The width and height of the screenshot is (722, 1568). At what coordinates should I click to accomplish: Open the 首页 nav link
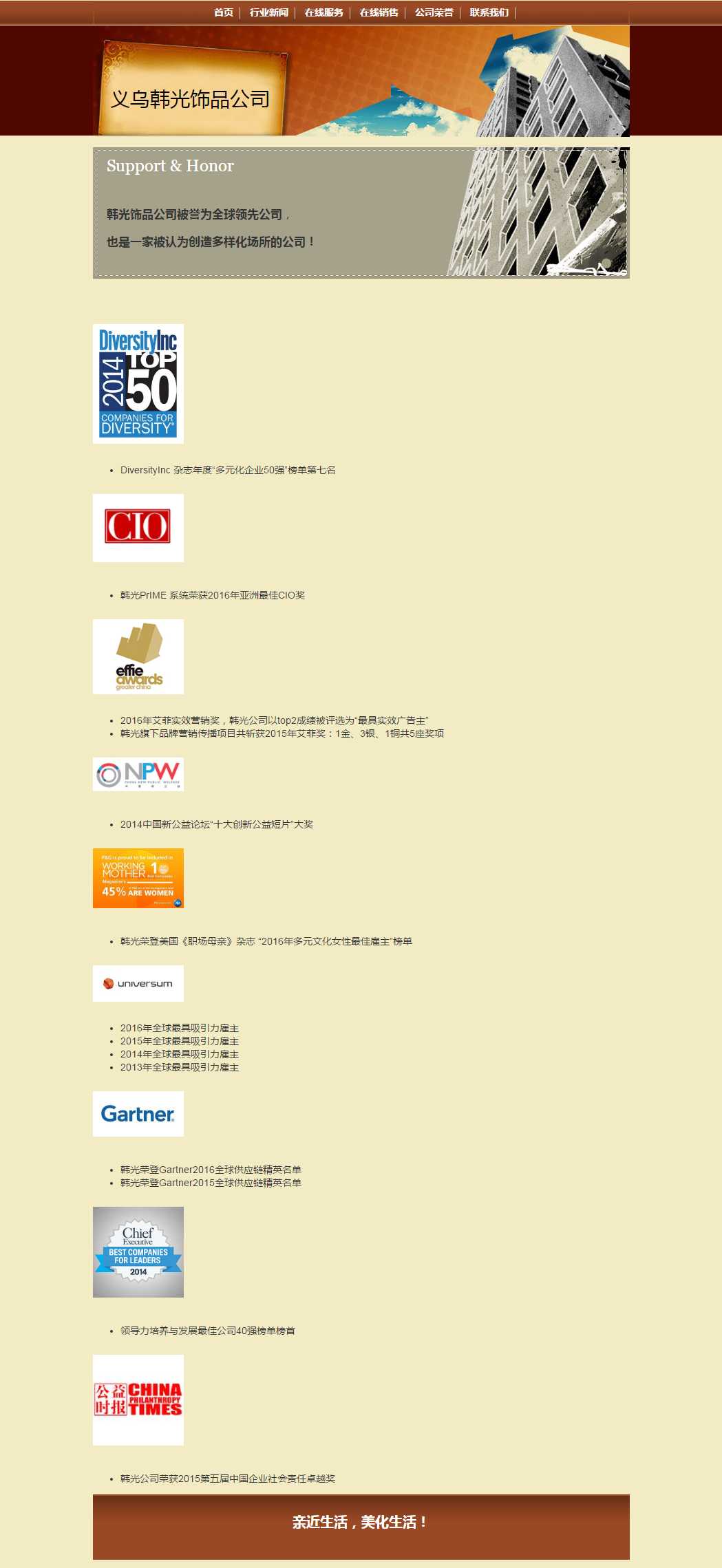(223, 12)
